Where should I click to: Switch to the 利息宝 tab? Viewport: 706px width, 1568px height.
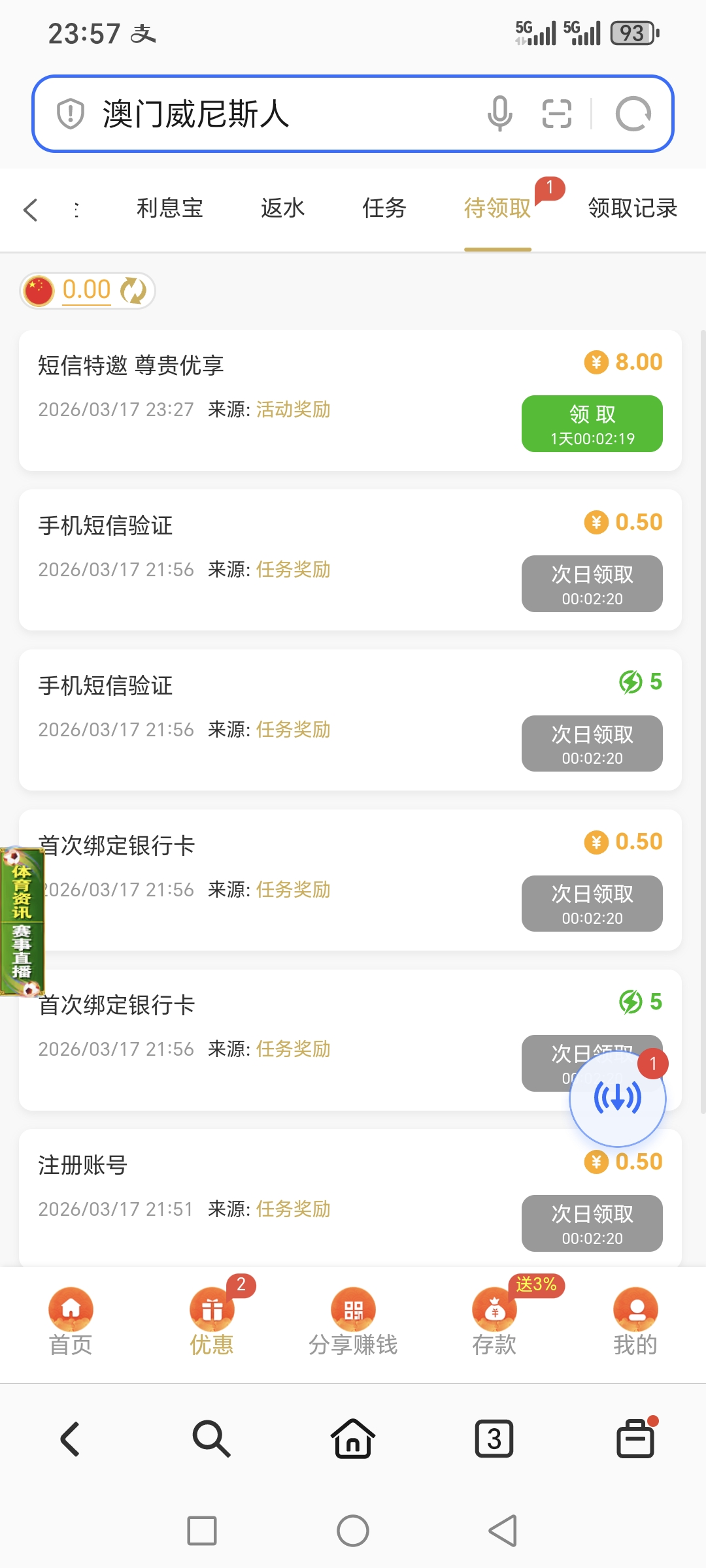(x=169, y=208)
